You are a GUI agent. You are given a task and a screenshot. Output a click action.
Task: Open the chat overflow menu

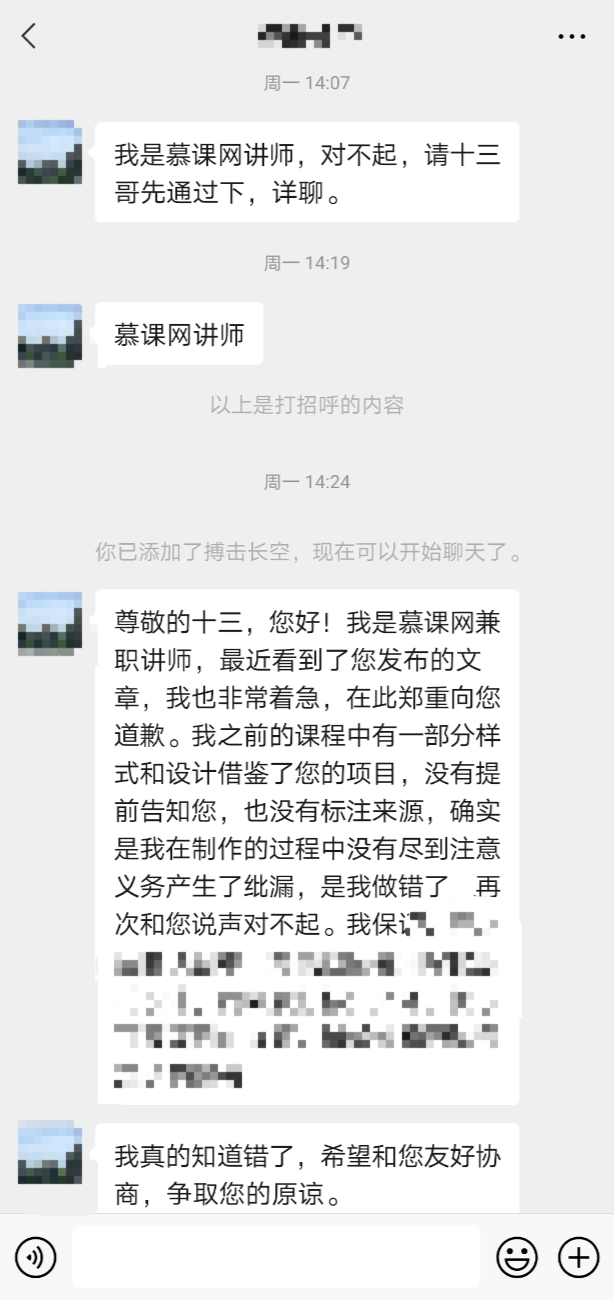pyautogui.click(x=571, y=37)
